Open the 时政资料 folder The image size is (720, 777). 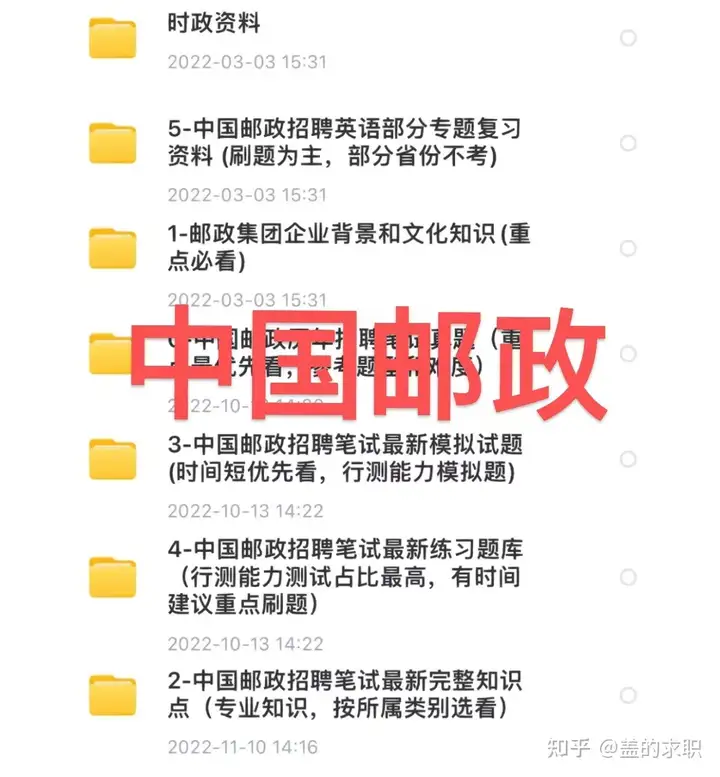(214, 24)
